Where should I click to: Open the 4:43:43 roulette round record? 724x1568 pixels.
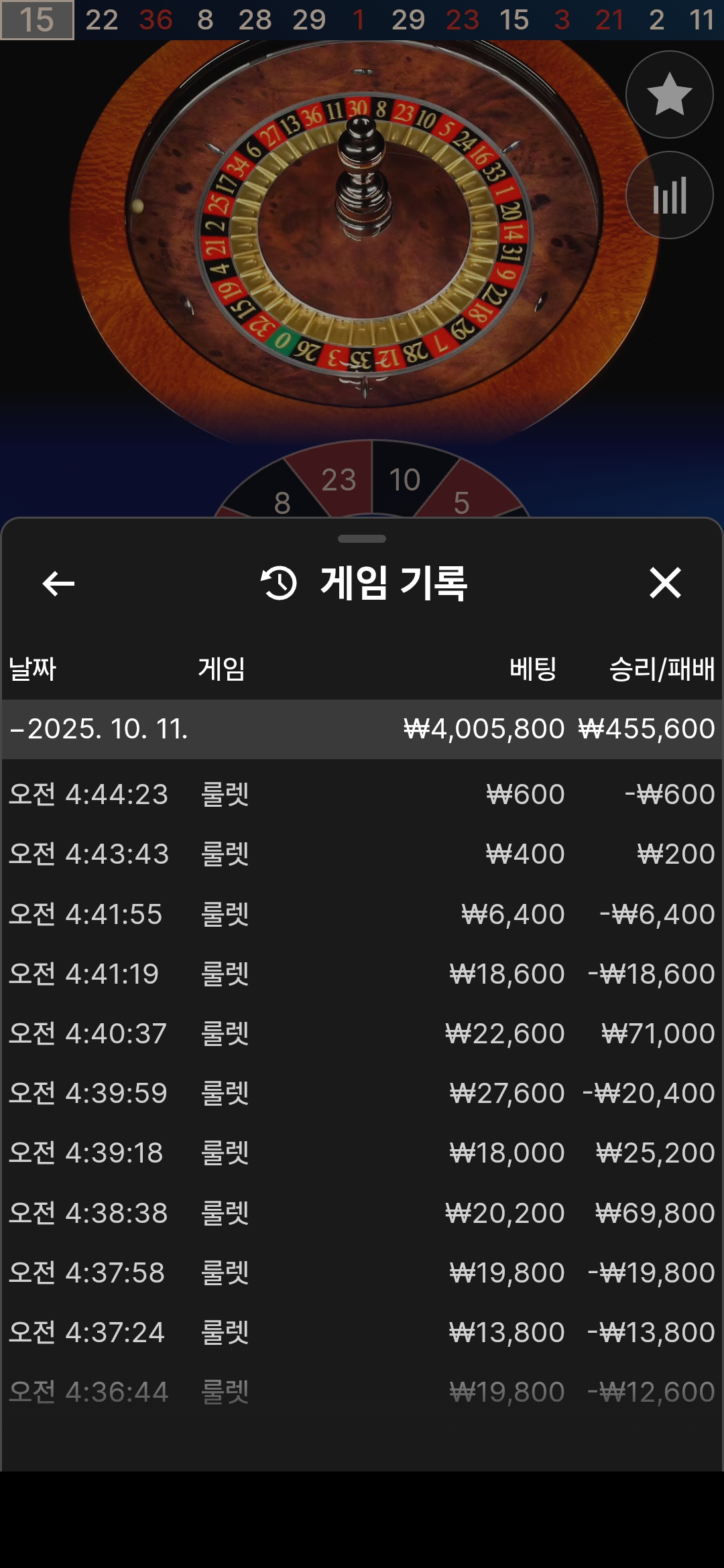click(362, 854)
